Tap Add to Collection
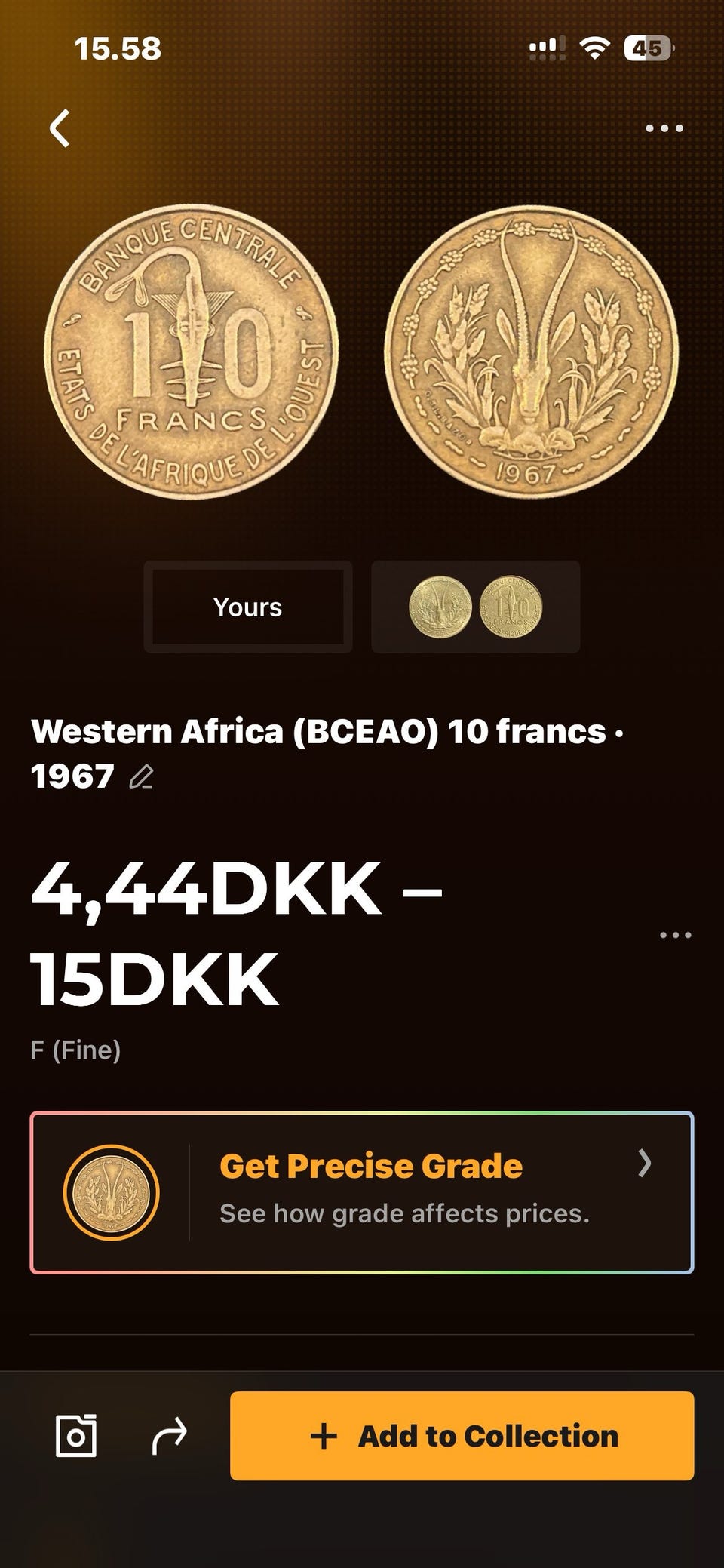 pyautogui.click(x=462, y=1435)
